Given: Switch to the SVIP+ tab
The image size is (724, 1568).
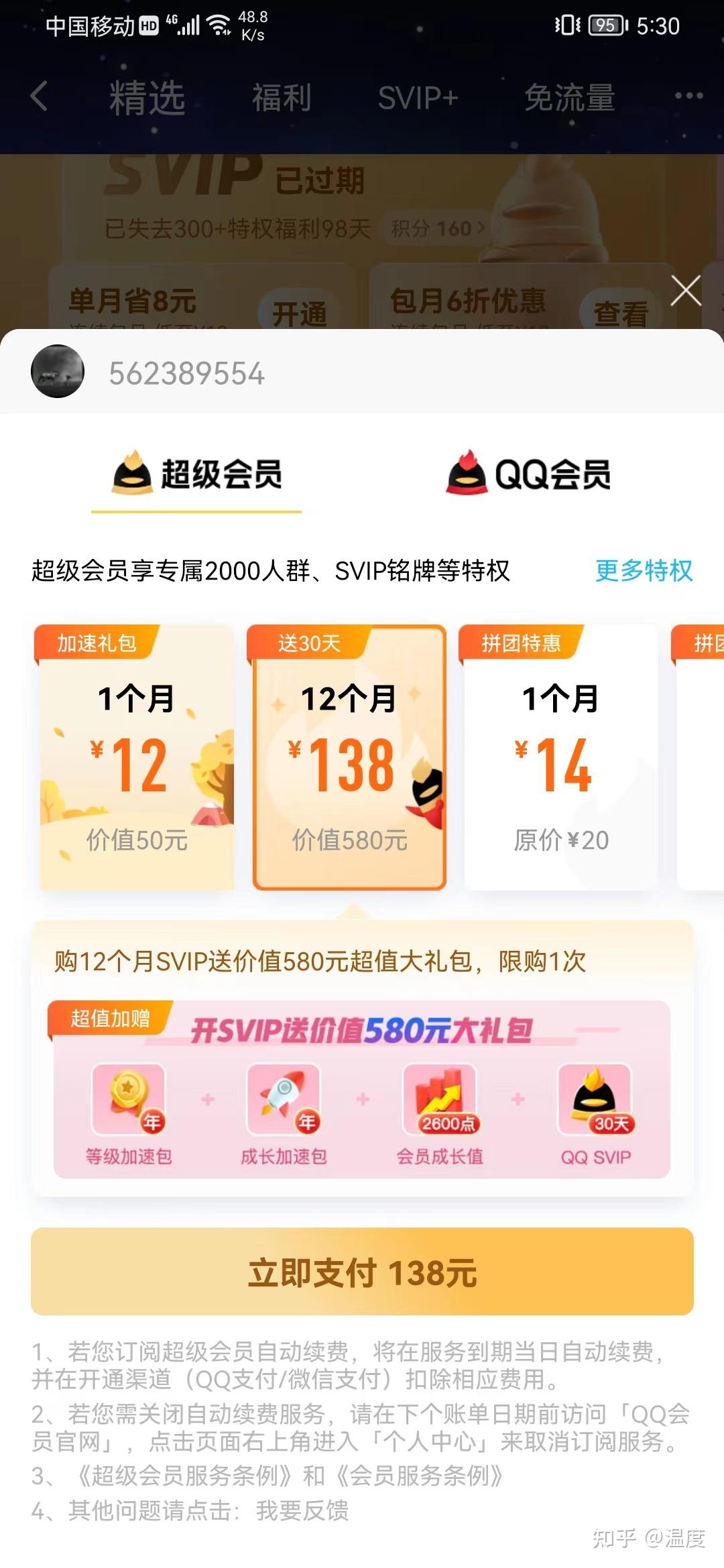Looking at the screenshot, I should [417, 99].
